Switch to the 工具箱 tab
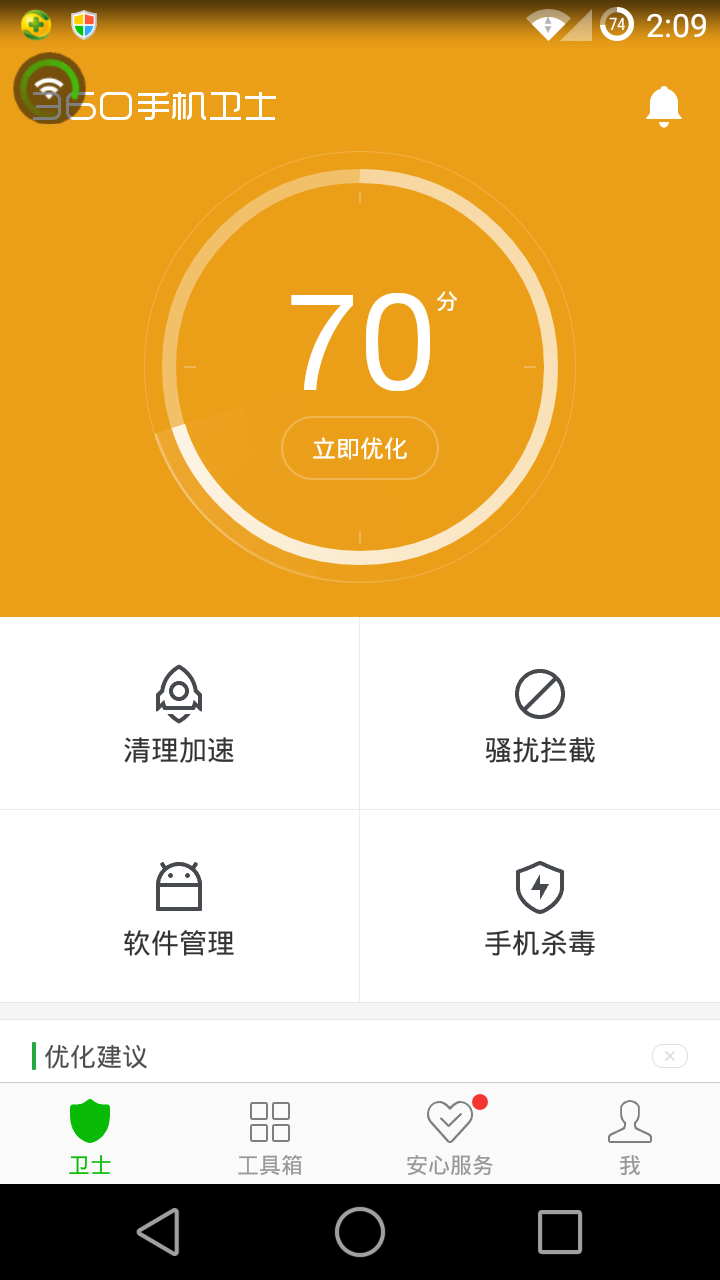720x1280 pixels. point(269,1135)
